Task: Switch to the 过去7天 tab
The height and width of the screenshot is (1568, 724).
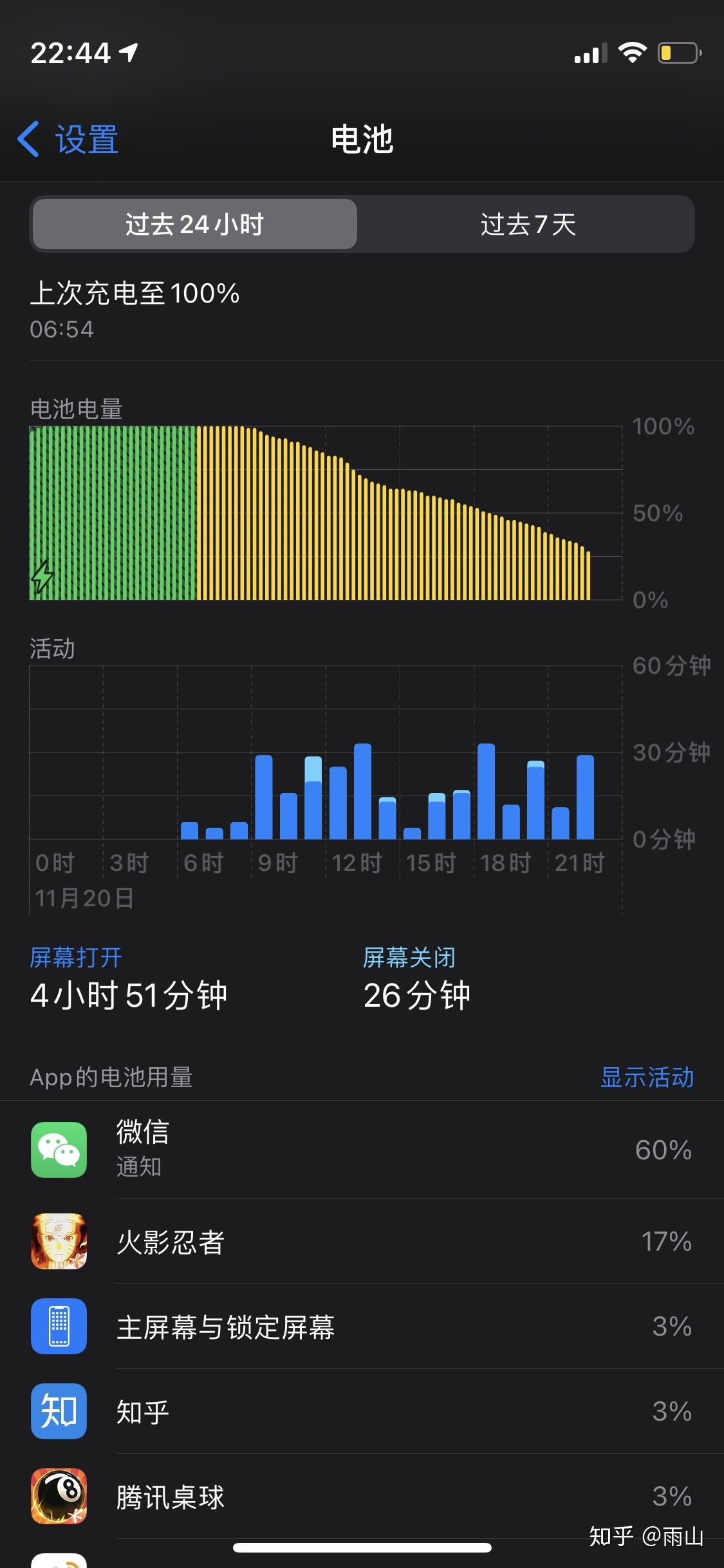Action: pyautogui.click(x=528, y=225)
